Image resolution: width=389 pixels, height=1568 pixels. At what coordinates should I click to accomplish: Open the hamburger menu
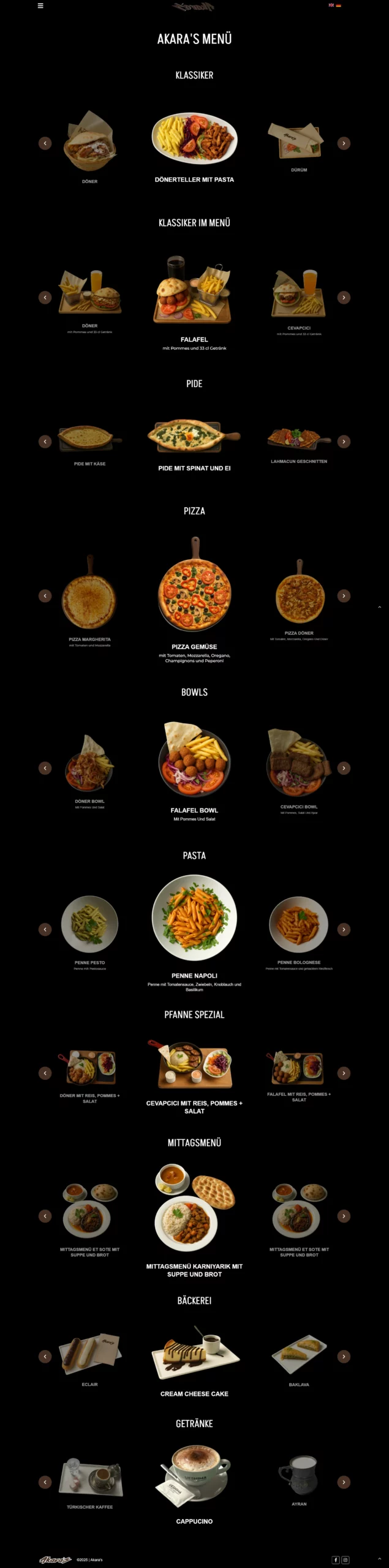(40, 6)
